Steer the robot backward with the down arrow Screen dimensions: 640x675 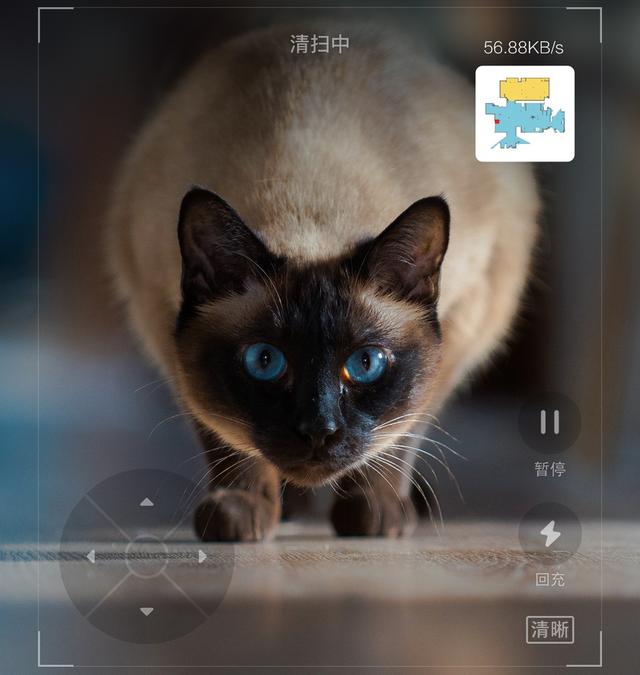[147, 611]
